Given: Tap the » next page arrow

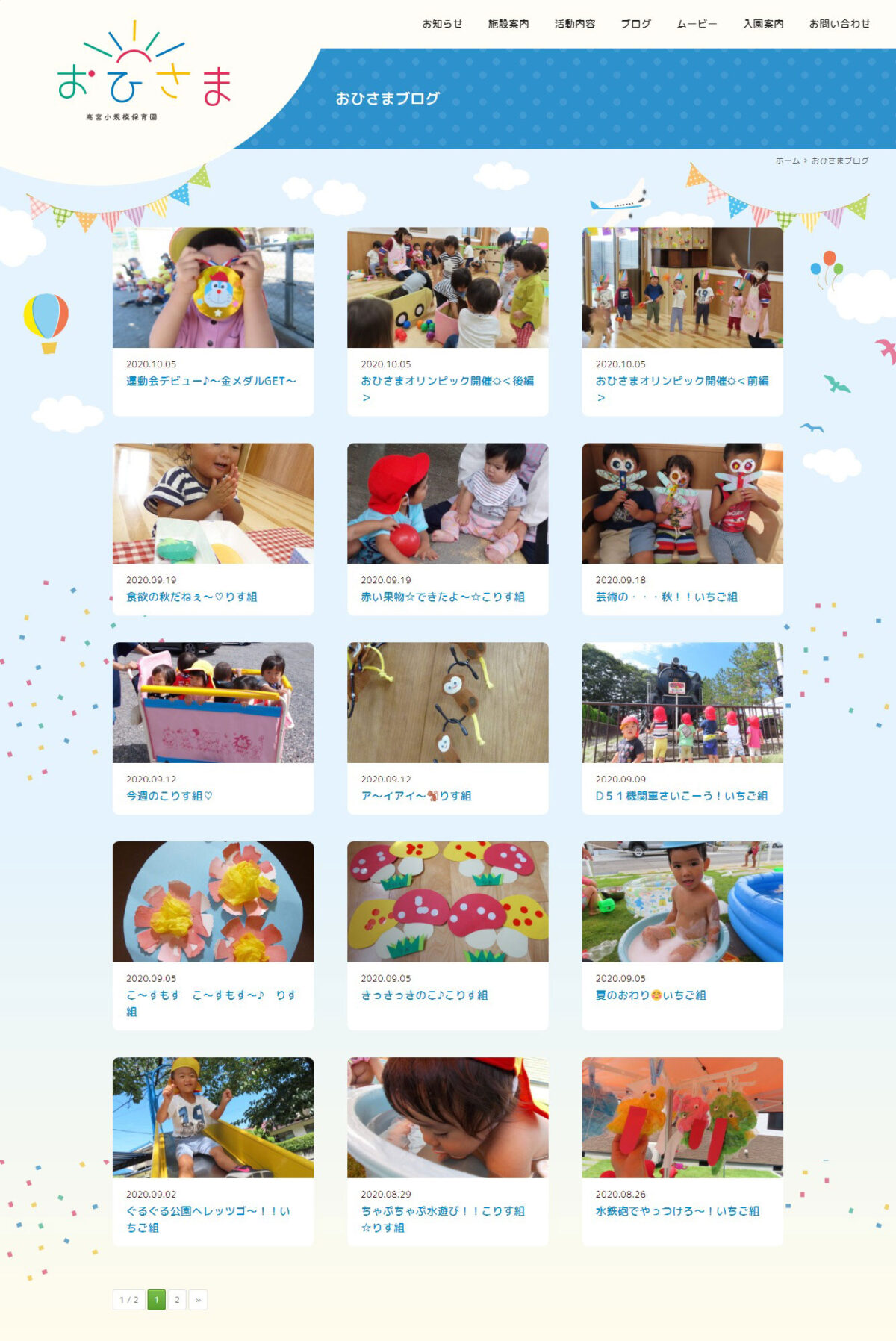Looking at the screenshot, I should click(198, 1300).
